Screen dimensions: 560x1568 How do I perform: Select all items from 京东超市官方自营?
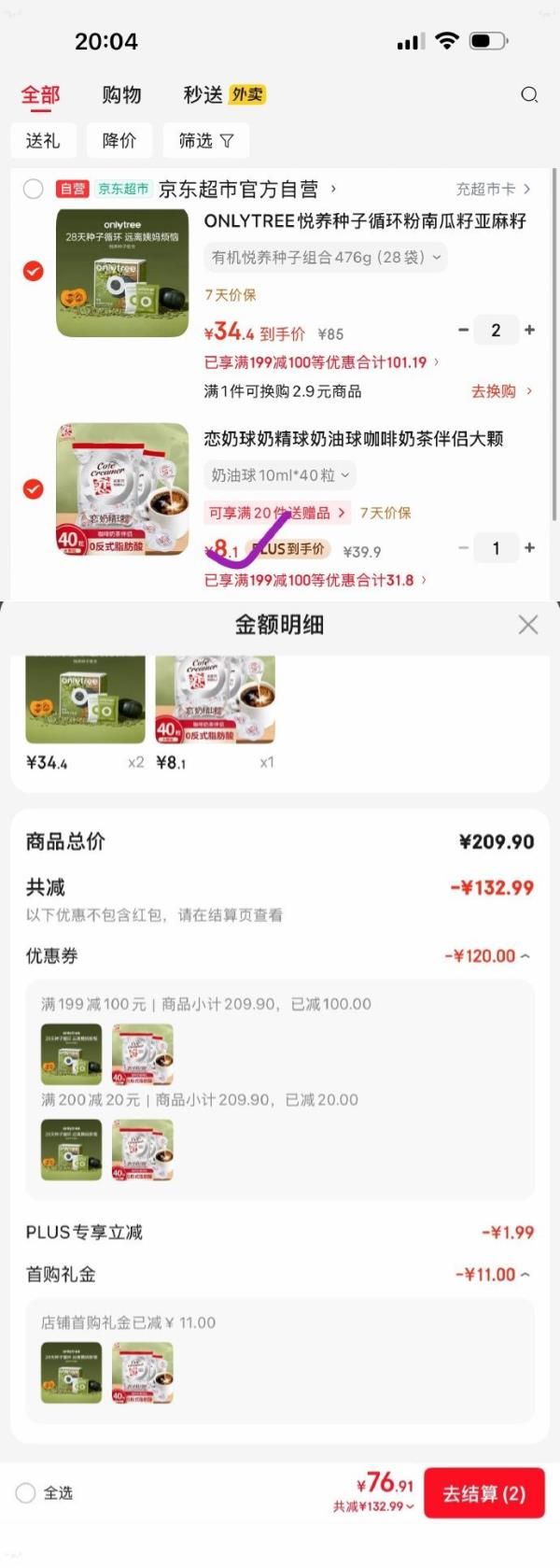click(34, 189)
